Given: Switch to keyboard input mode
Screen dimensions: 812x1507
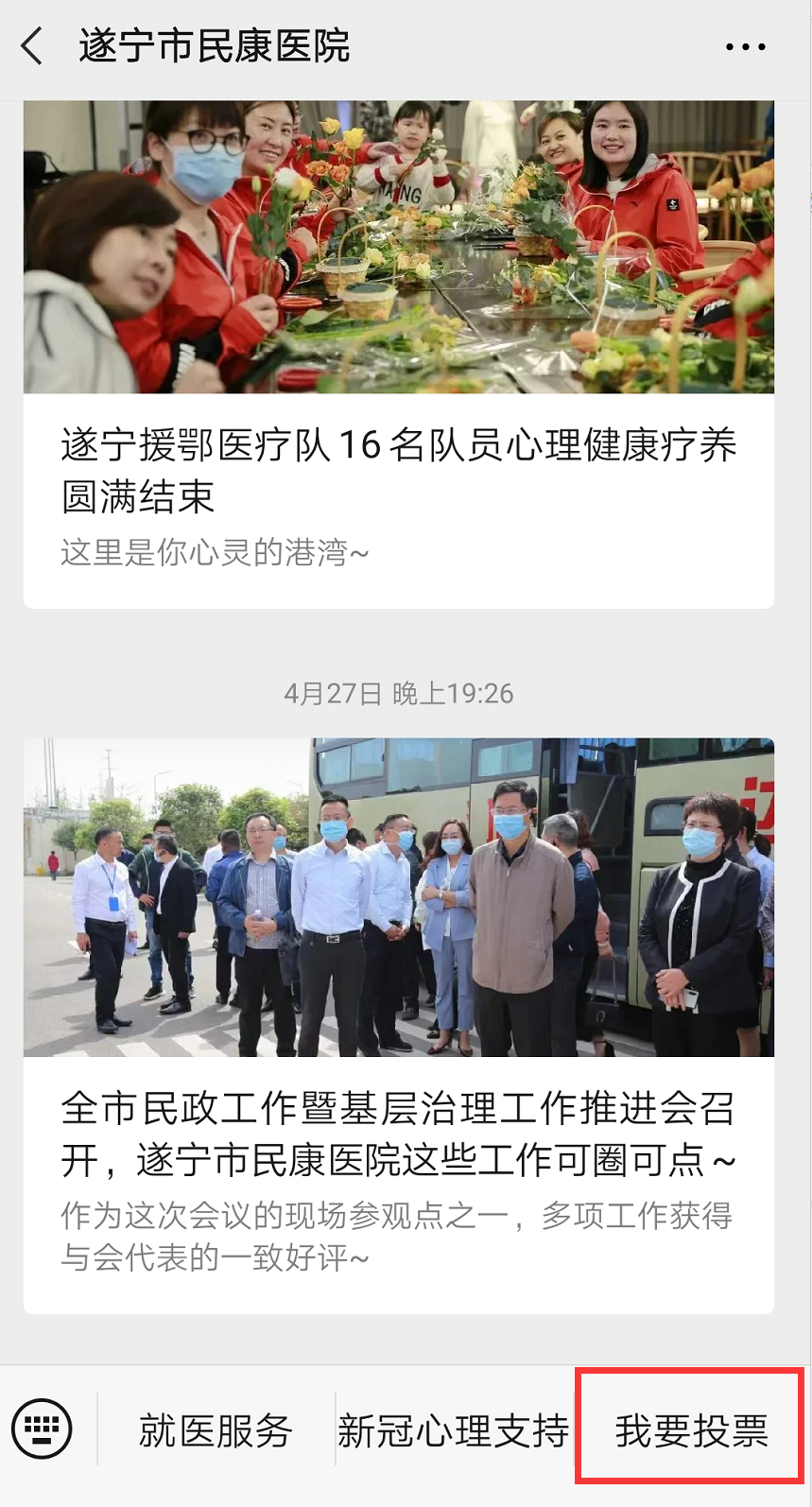Looking at the screenshot, I should 42,1428.
